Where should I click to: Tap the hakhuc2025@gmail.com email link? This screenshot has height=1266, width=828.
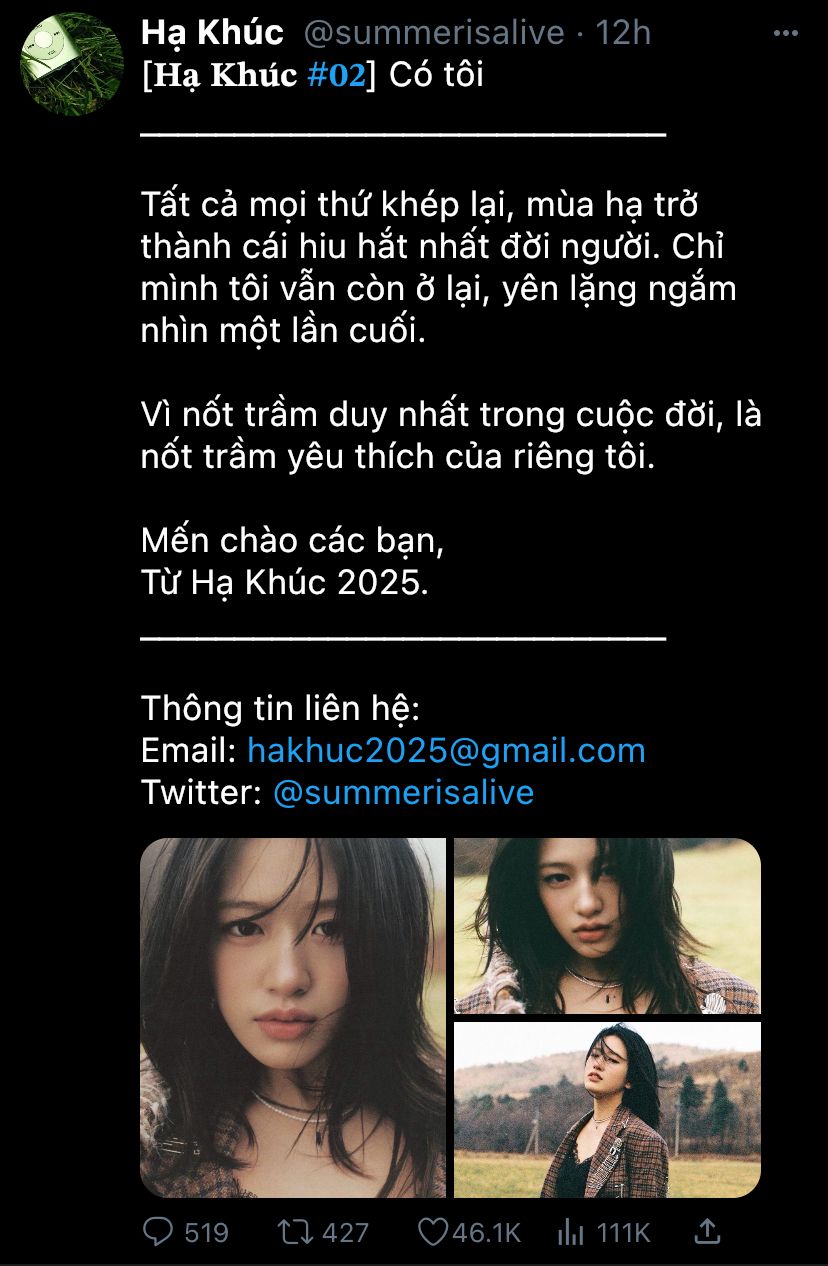446,750
